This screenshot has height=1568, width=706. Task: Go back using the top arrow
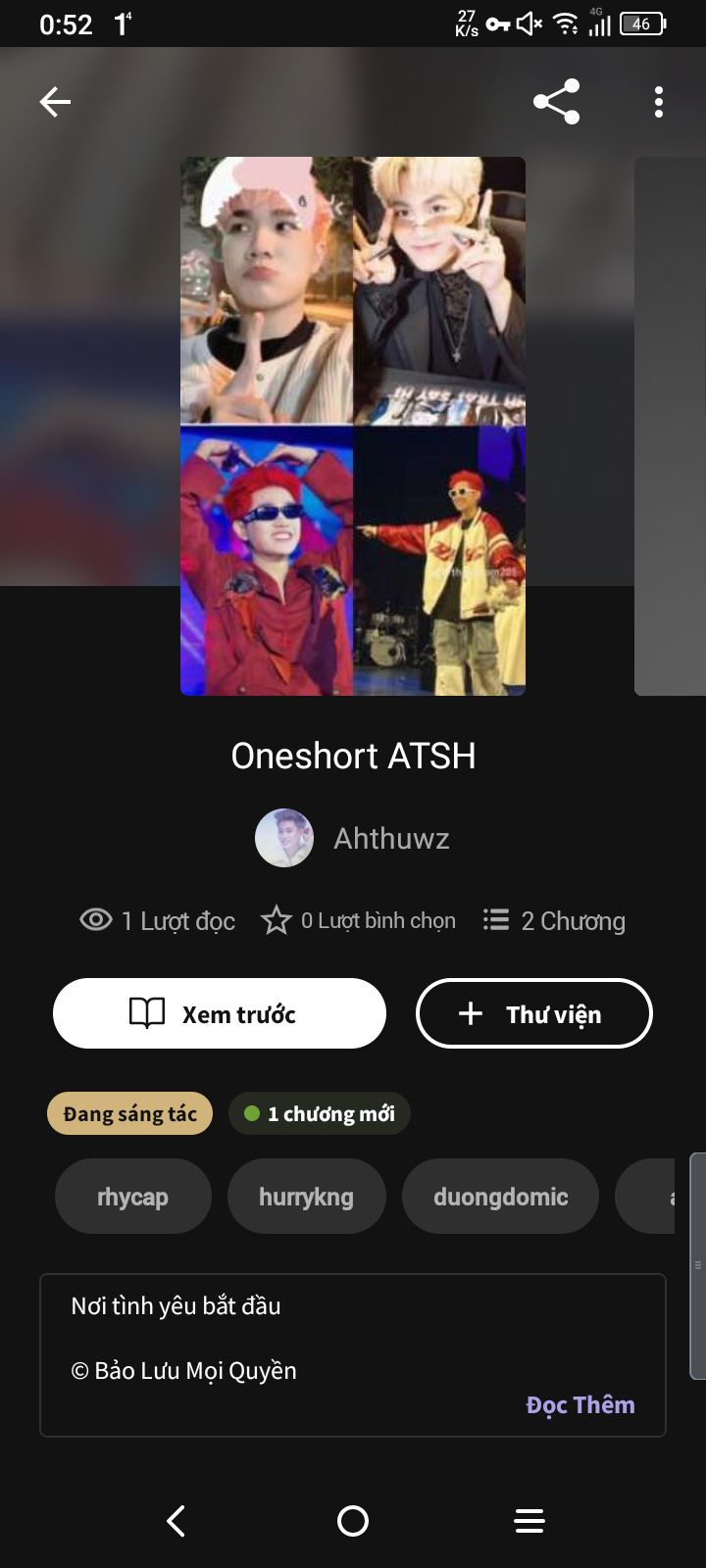point(55,102)
